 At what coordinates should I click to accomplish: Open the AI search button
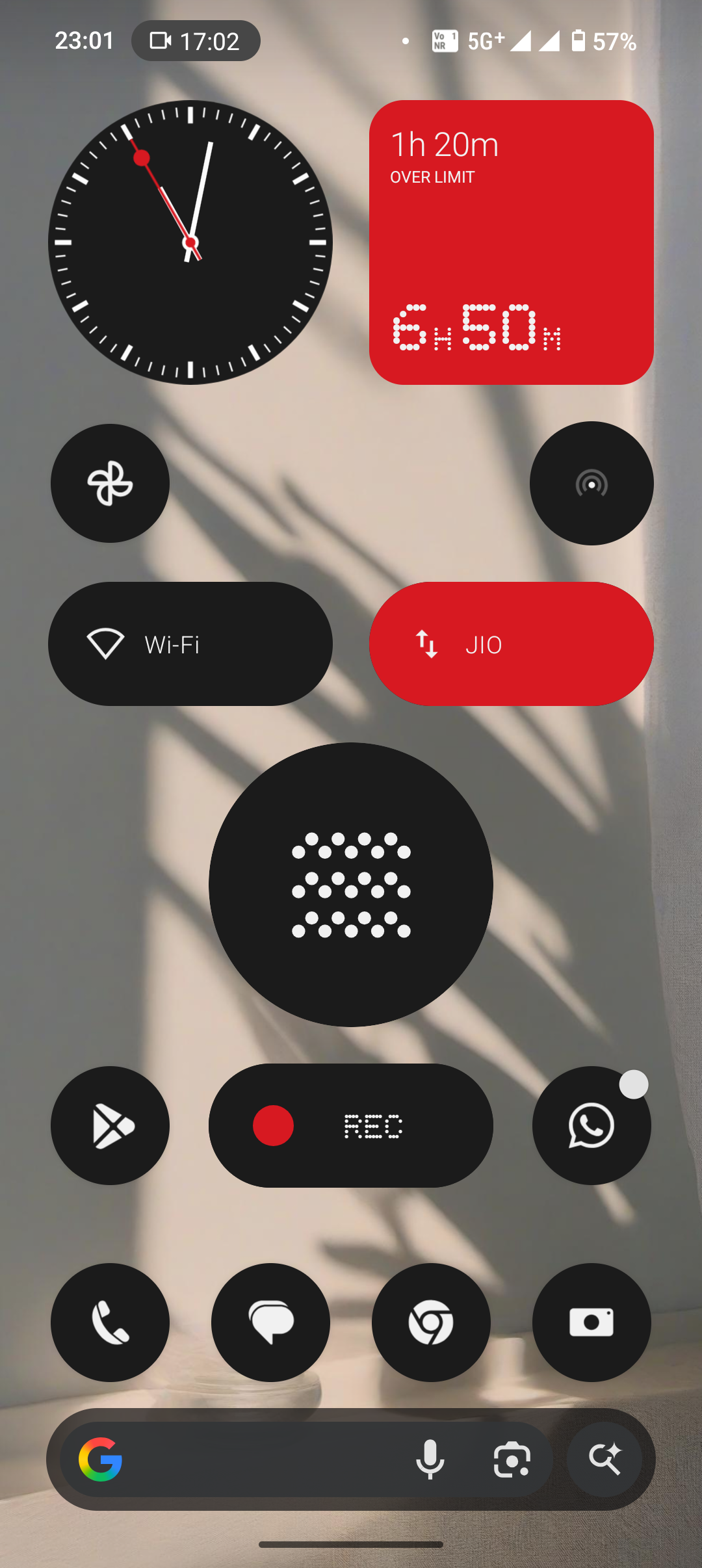click(604, 1459)
